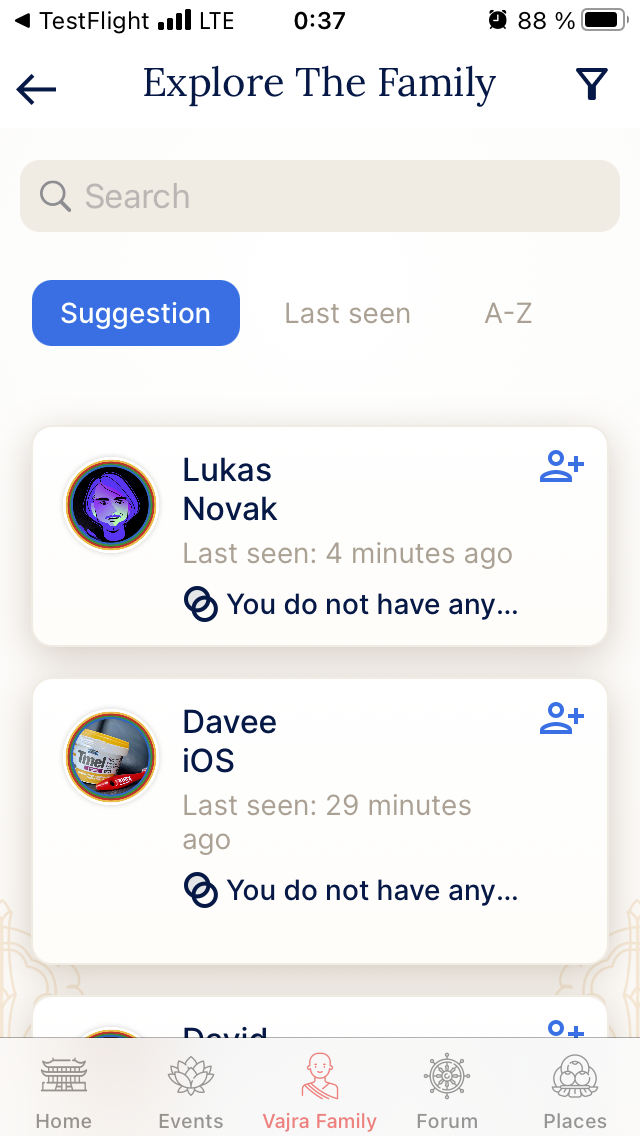The height and width of the screenshot is (1136, 640).
Task: Select the Suggestion sorting tab
Action: point(136,313)
